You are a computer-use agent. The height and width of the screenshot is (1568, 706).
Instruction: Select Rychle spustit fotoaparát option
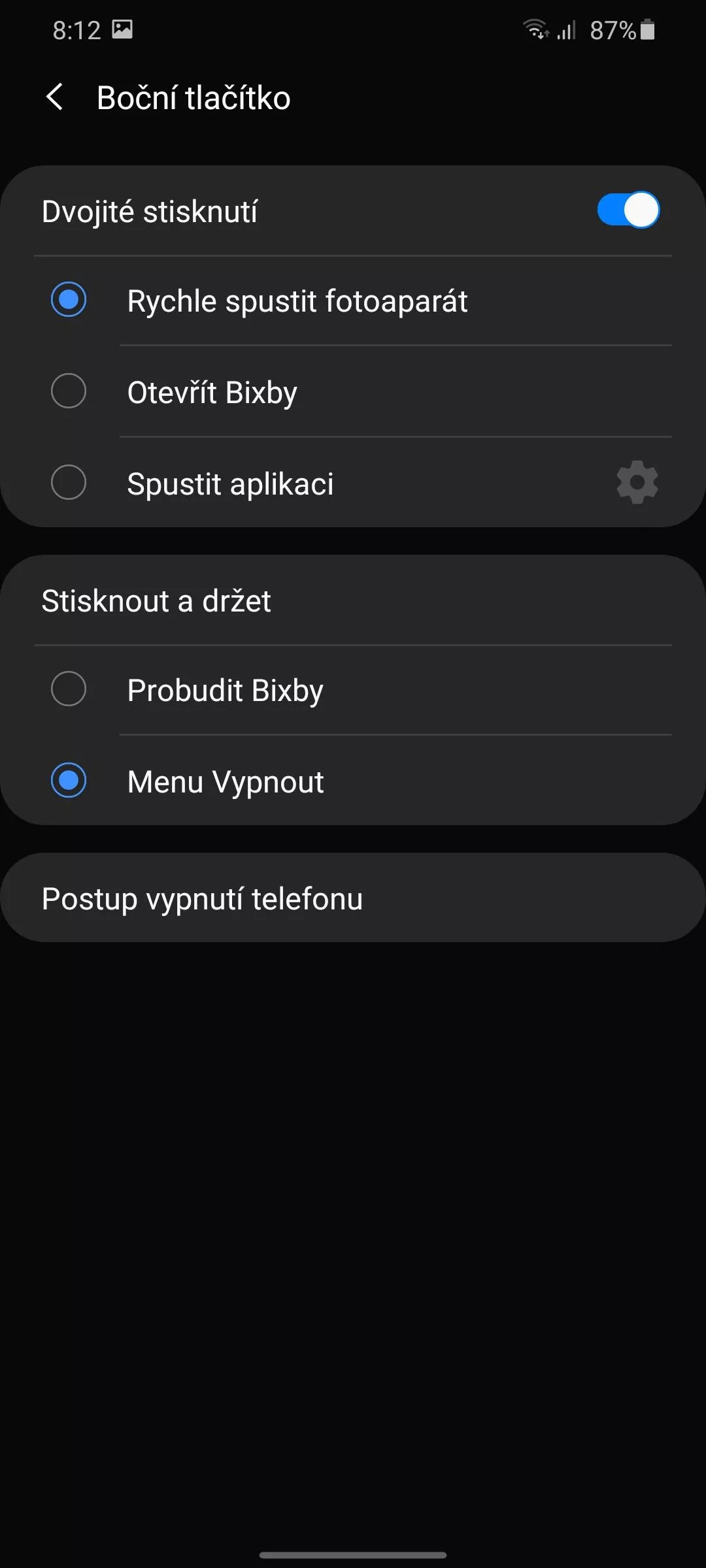(x=353, y=301)
